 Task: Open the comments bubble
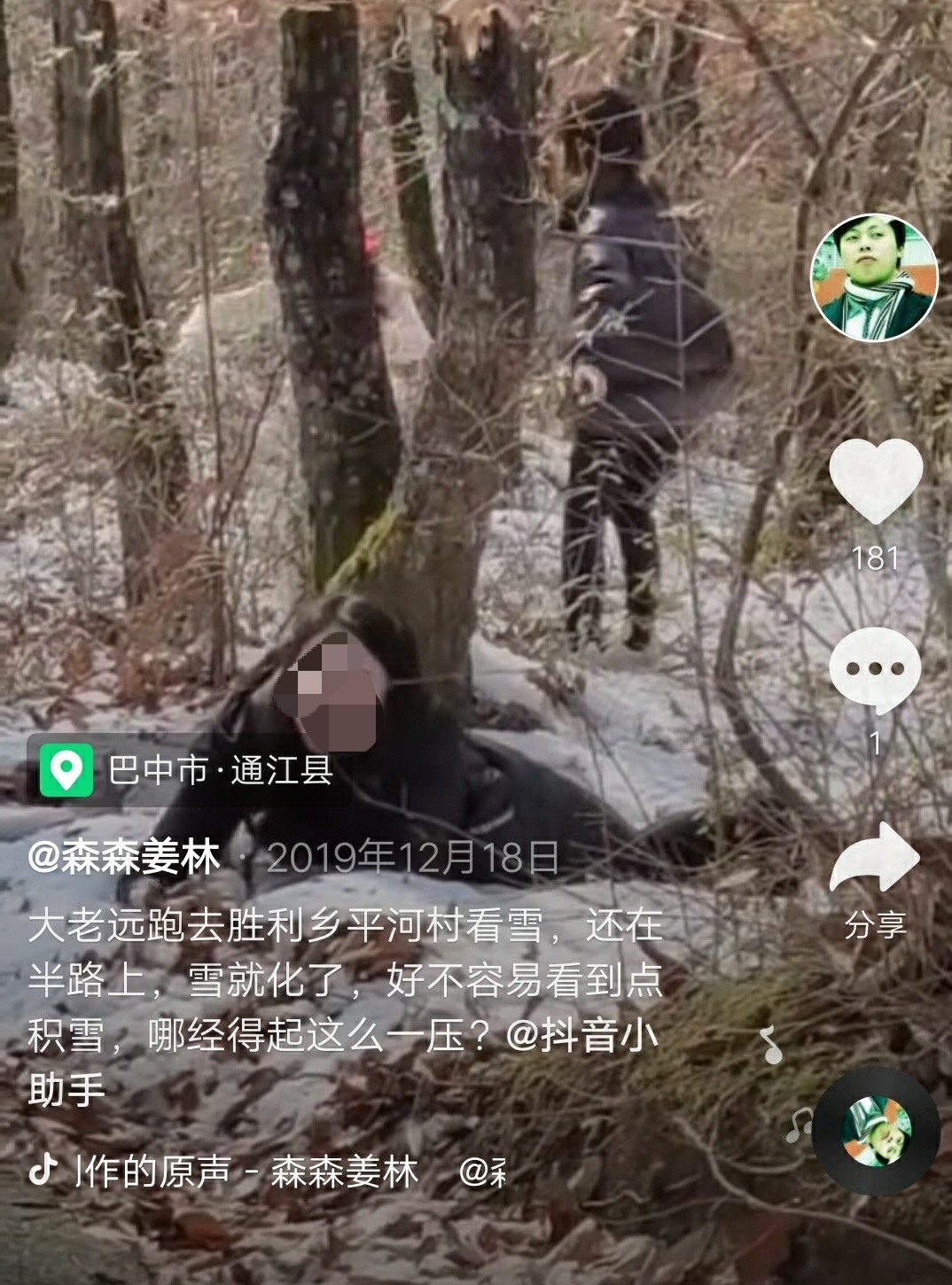pyautogui.click(x=876, y=670)
